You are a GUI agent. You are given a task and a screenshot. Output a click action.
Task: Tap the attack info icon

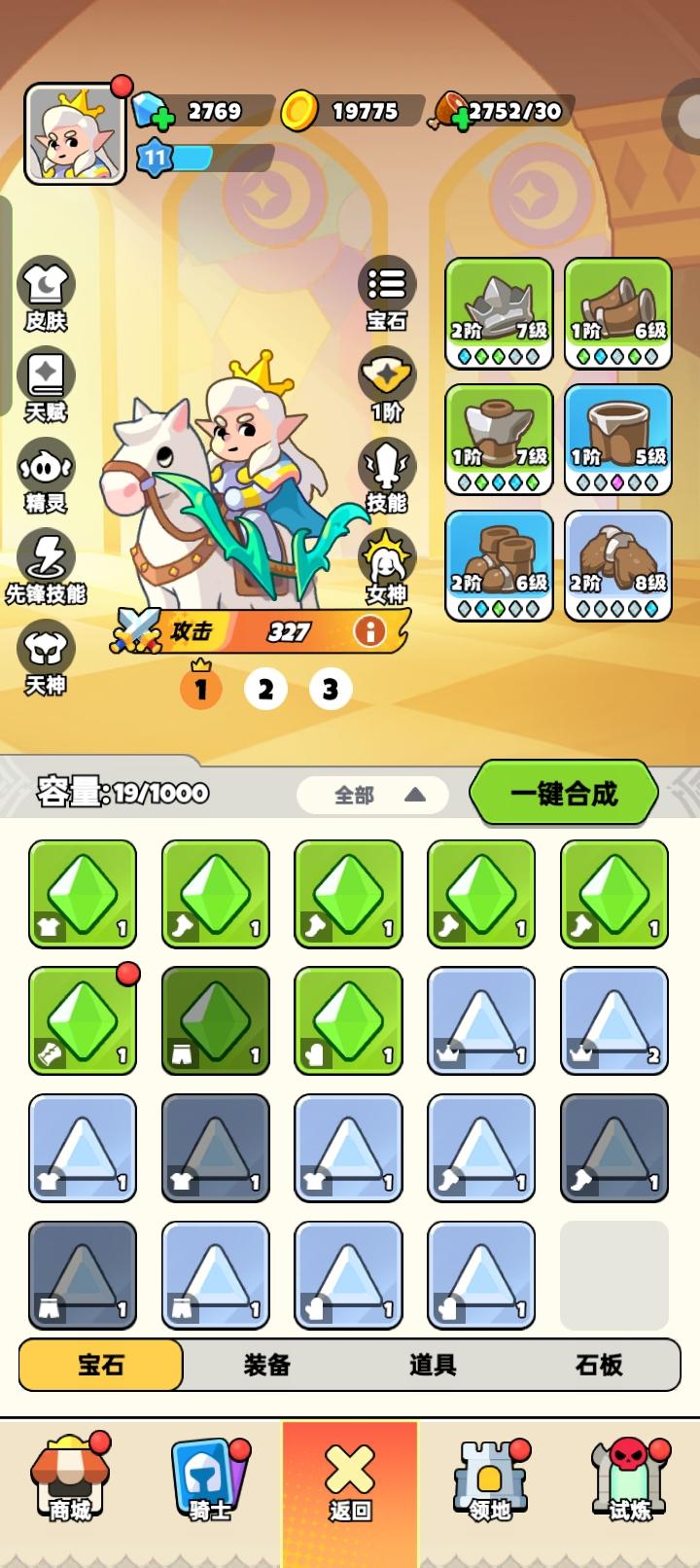click(369, 631)
